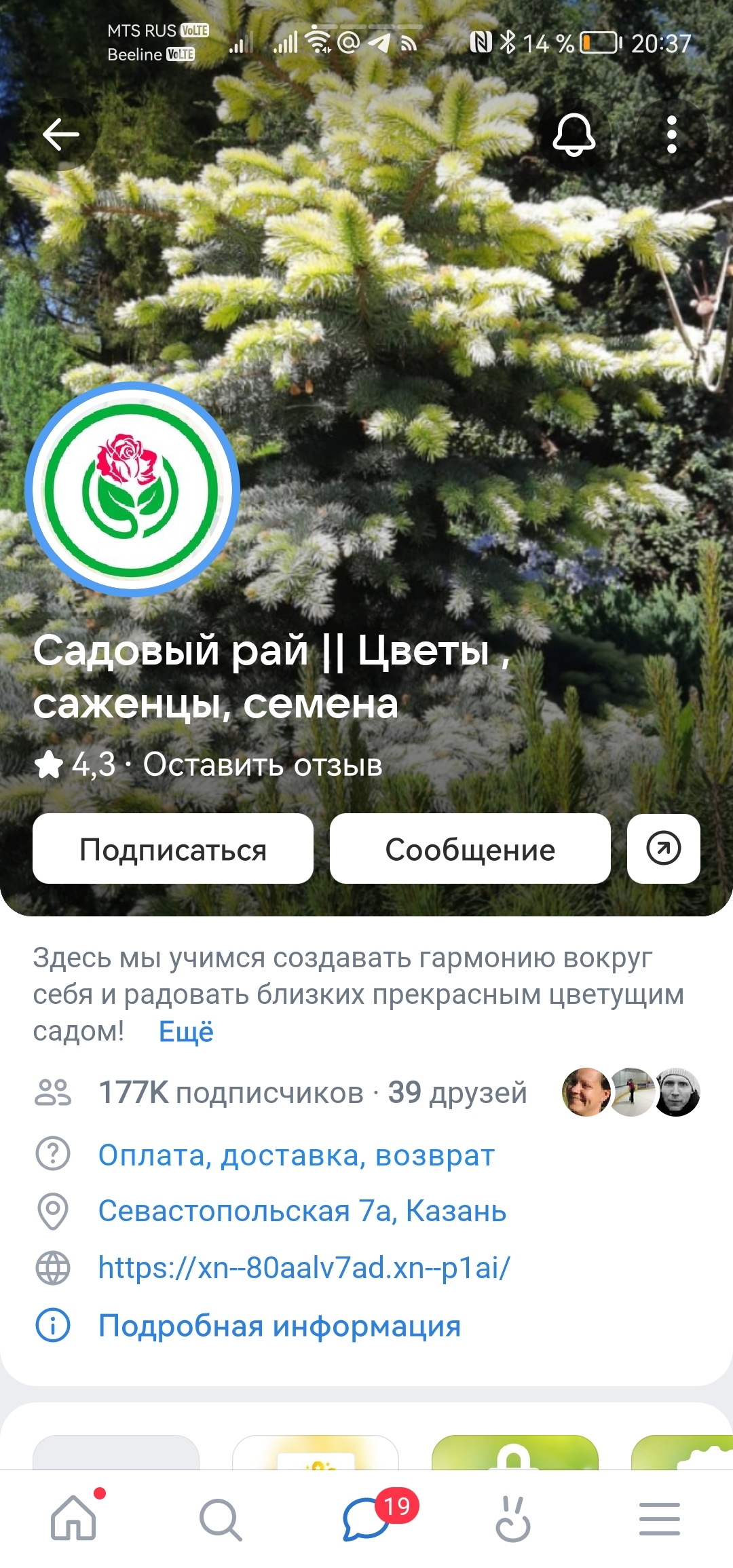Image resolution: width=733 pixels, height=1568 pixels.
Task: Send a message via Сообщение button
Action: [470, 848]
